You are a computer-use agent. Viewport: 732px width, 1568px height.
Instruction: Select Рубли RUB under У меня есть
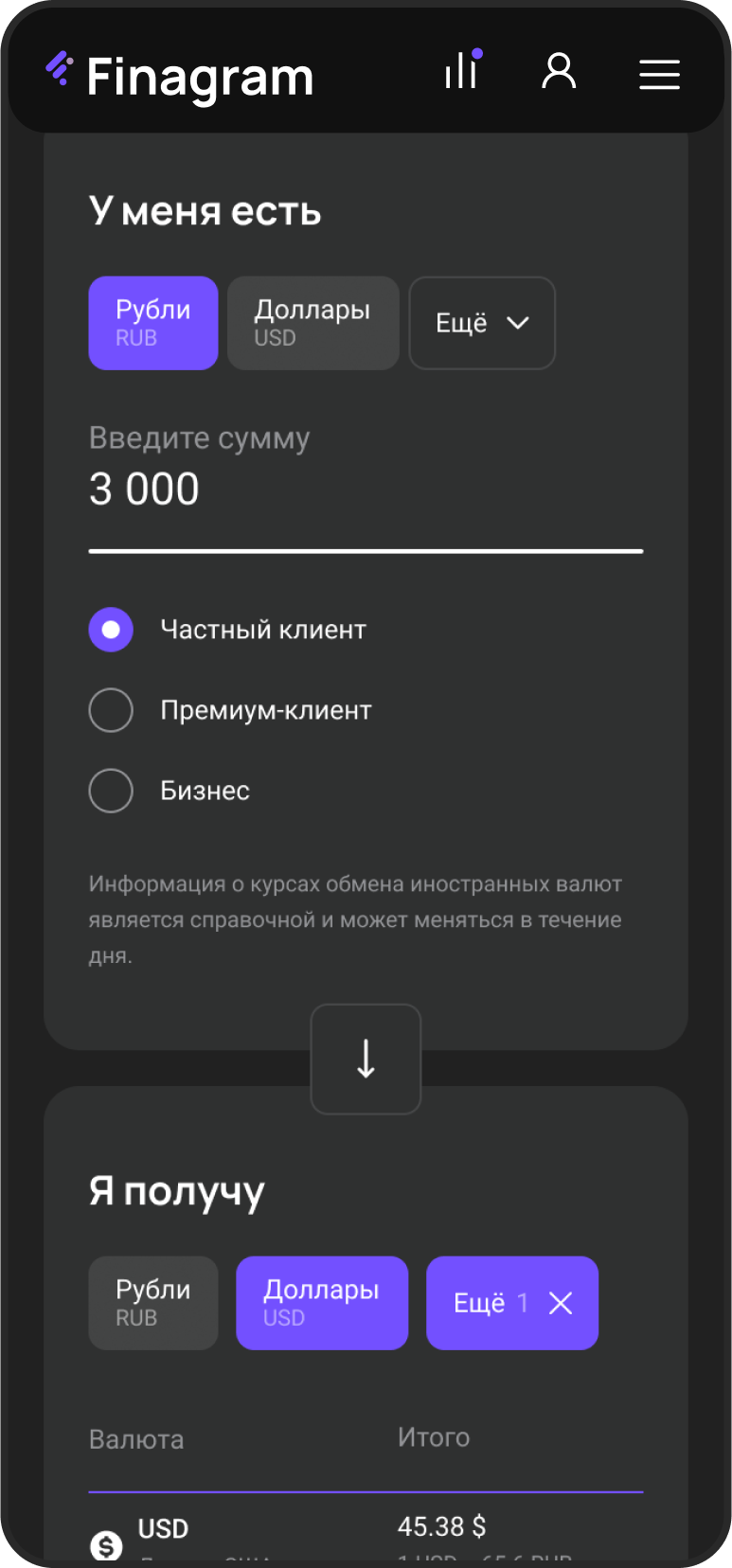click(x=153, y=323)
